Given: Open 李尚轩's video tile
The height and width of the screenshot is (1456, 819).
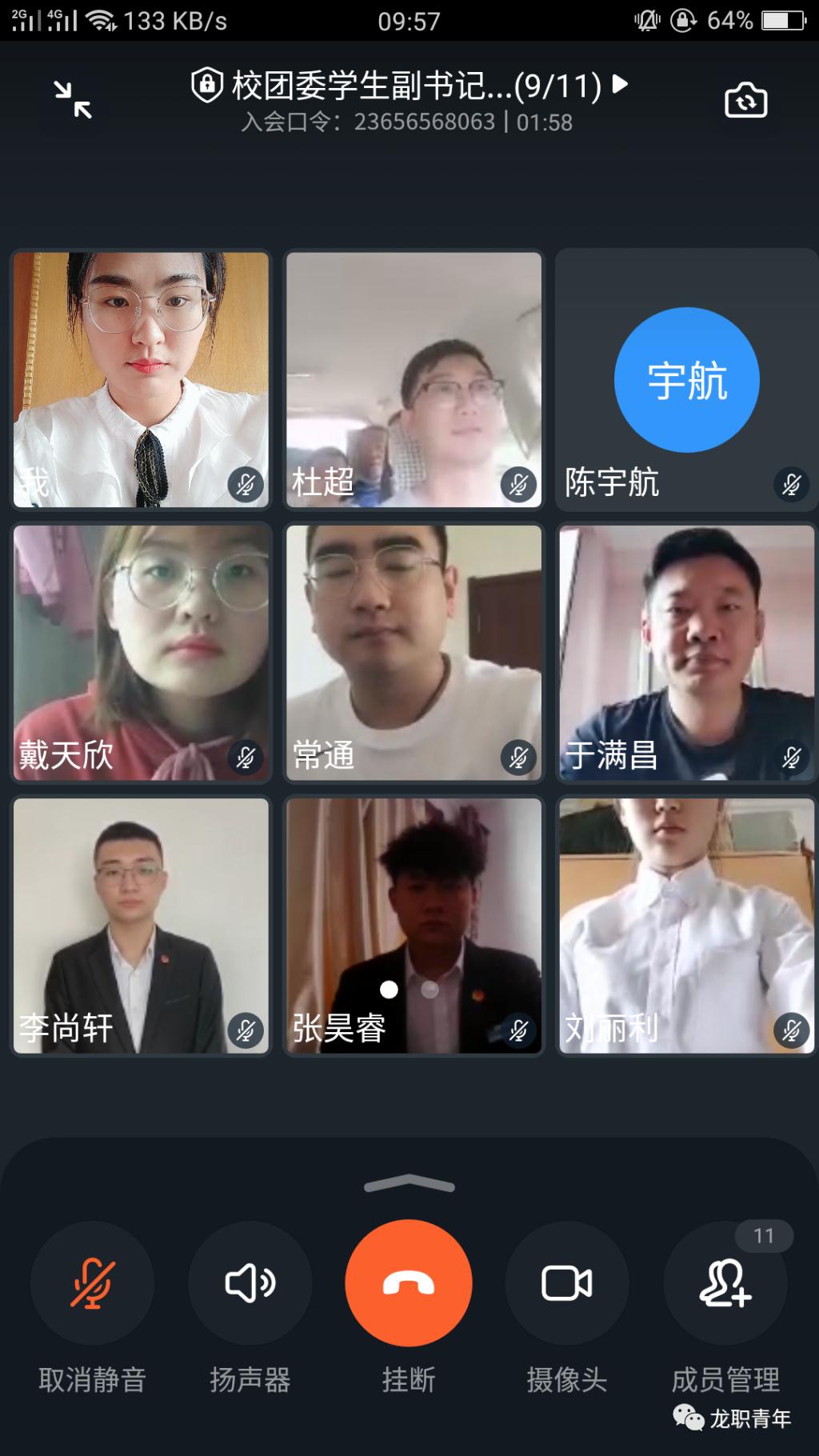Looking at the screenshot, I should 141,926.
